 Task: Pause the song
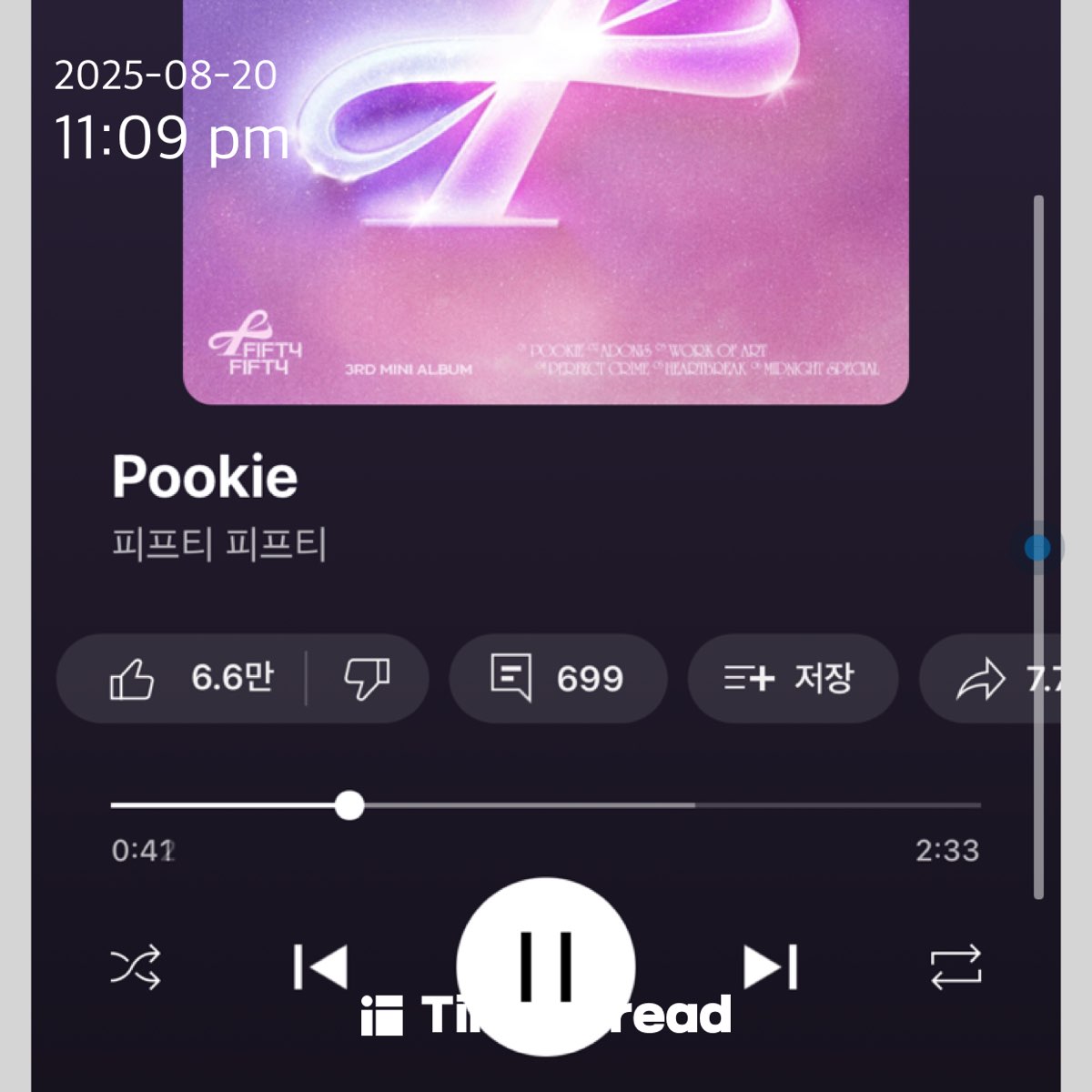[546, 966]
